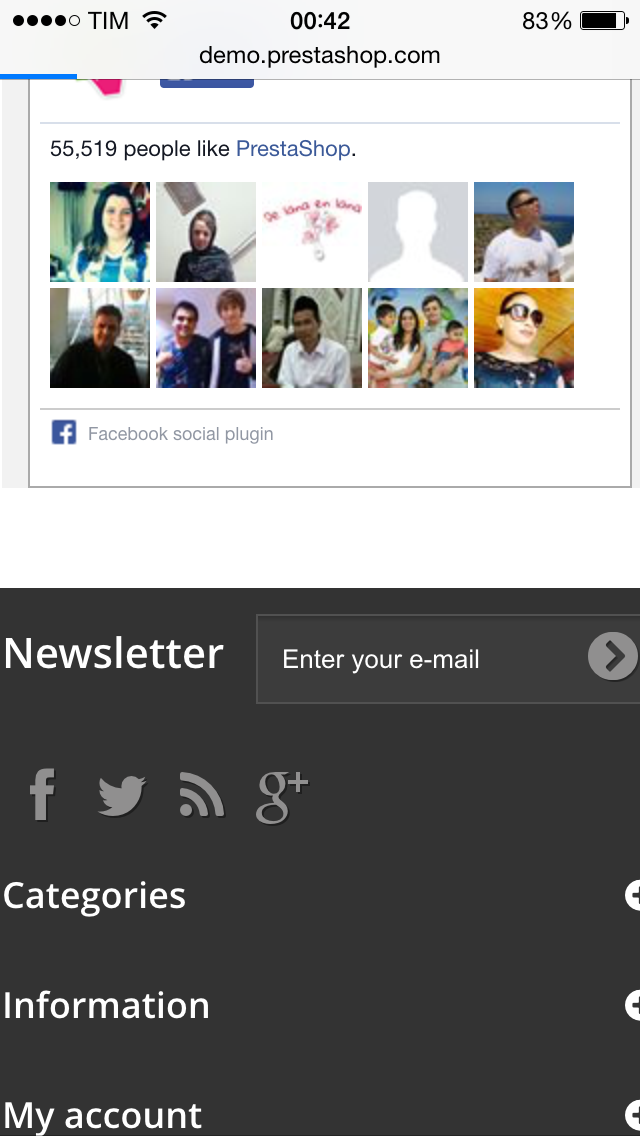This screenshot has height=1136, width=640.
Task: Open the PrestaShop link in Facebook widget
Action: (292, 150)
